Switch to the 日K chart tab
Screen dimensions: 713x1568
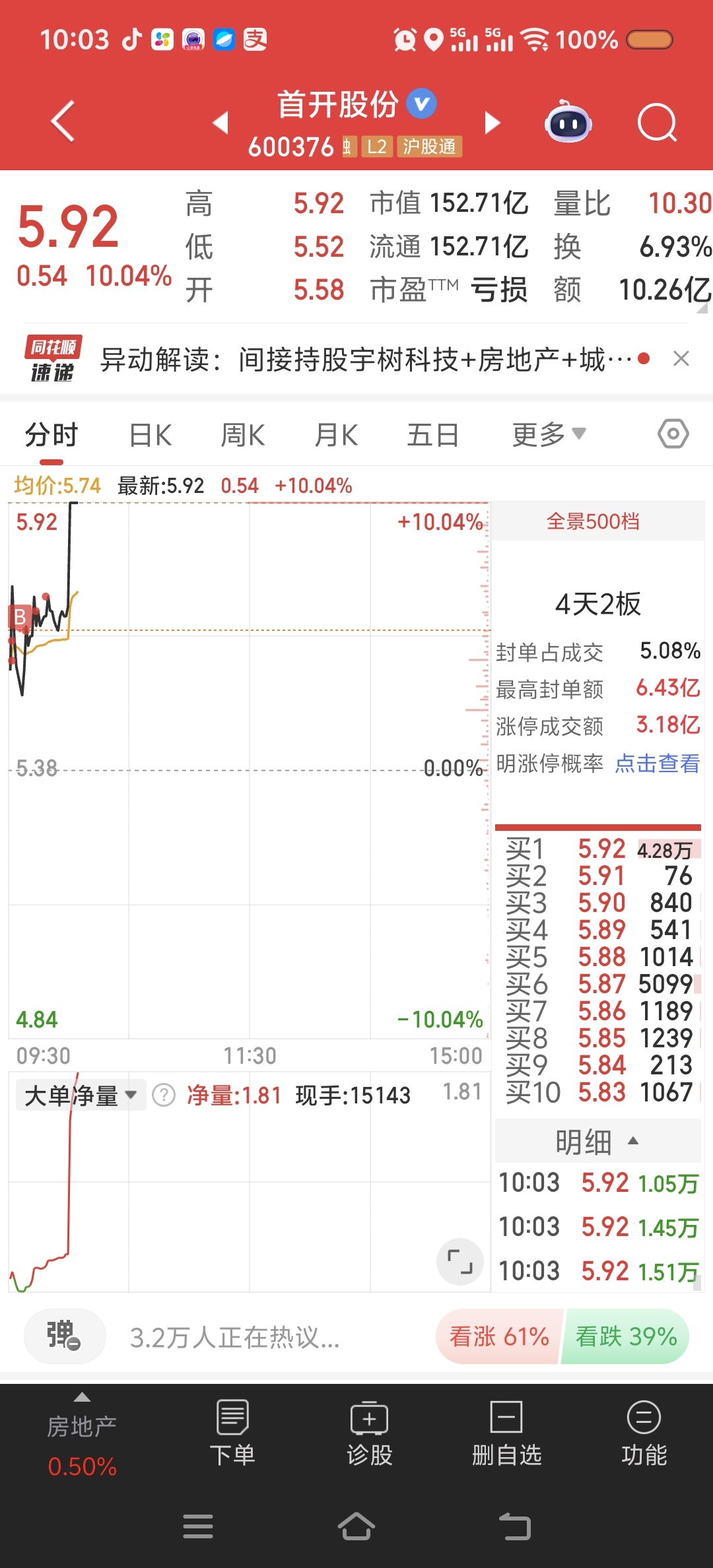(x=151, y=436)
